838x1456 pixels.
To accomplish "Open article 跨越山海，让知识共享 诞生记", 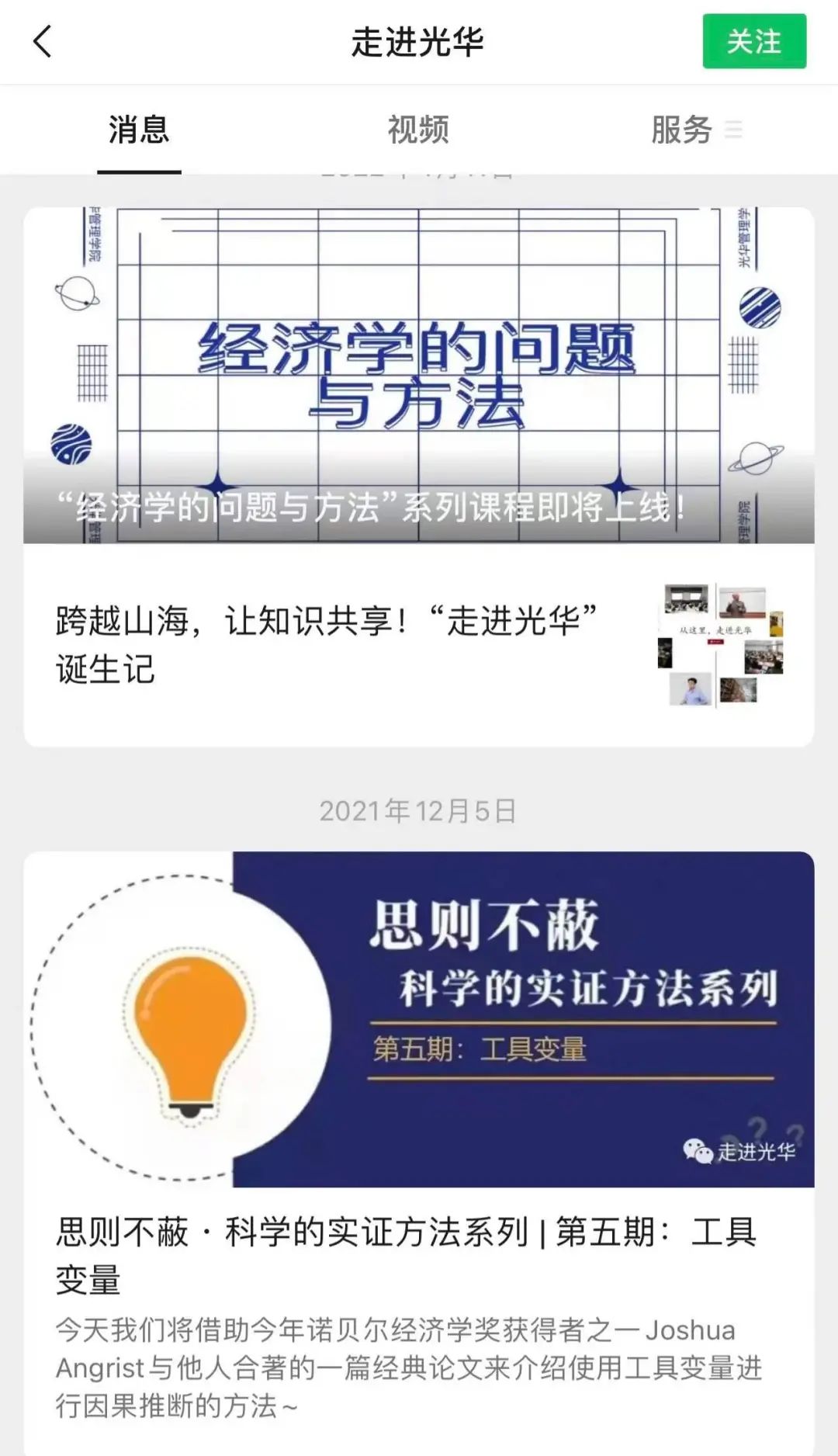I will tap(419, 645).
